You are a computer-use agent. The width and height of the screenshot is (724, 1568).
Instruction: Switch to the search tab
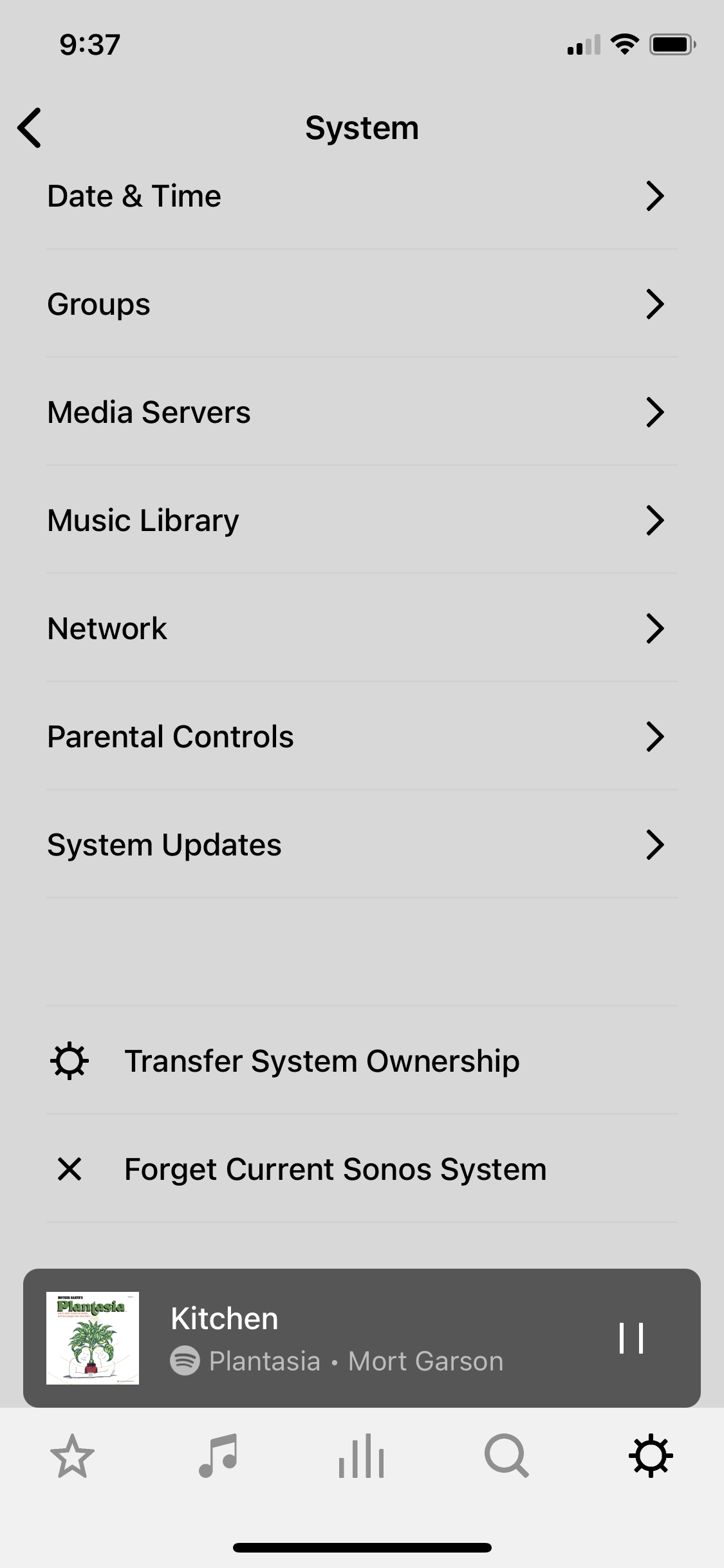(506, 1456)
